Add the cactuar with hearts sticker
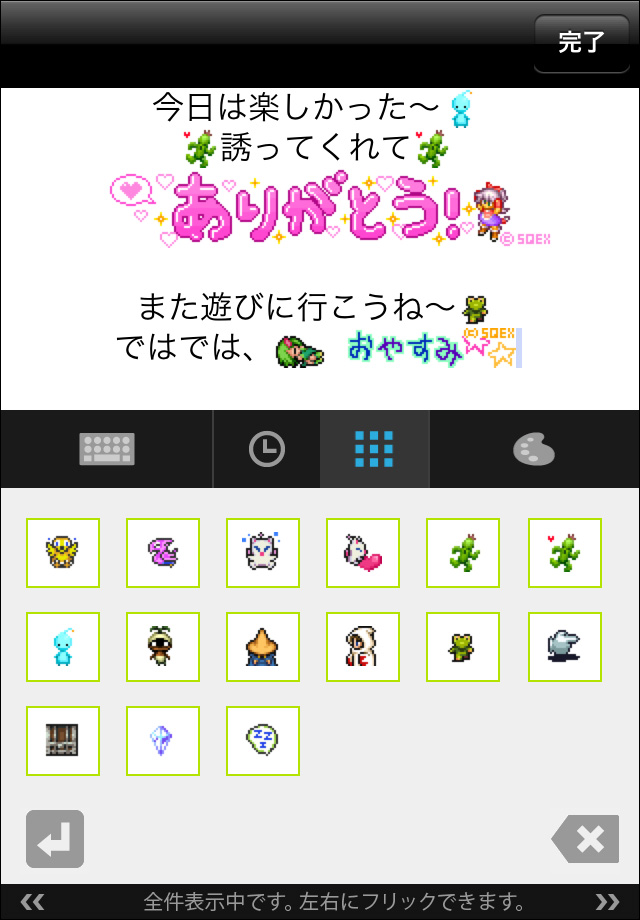This screenshot has height=920, width=640. click(565, 552)
